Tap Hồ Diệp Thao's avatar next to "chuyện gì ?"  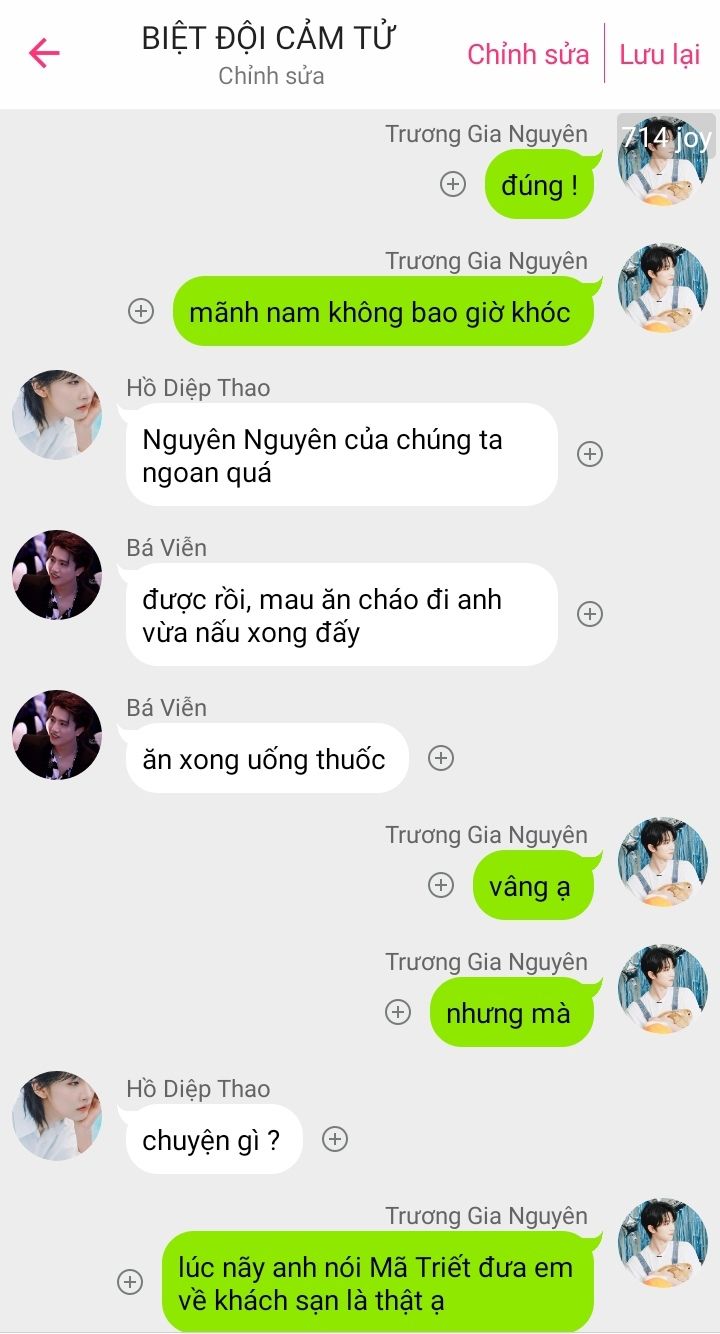pos(57,1115)
